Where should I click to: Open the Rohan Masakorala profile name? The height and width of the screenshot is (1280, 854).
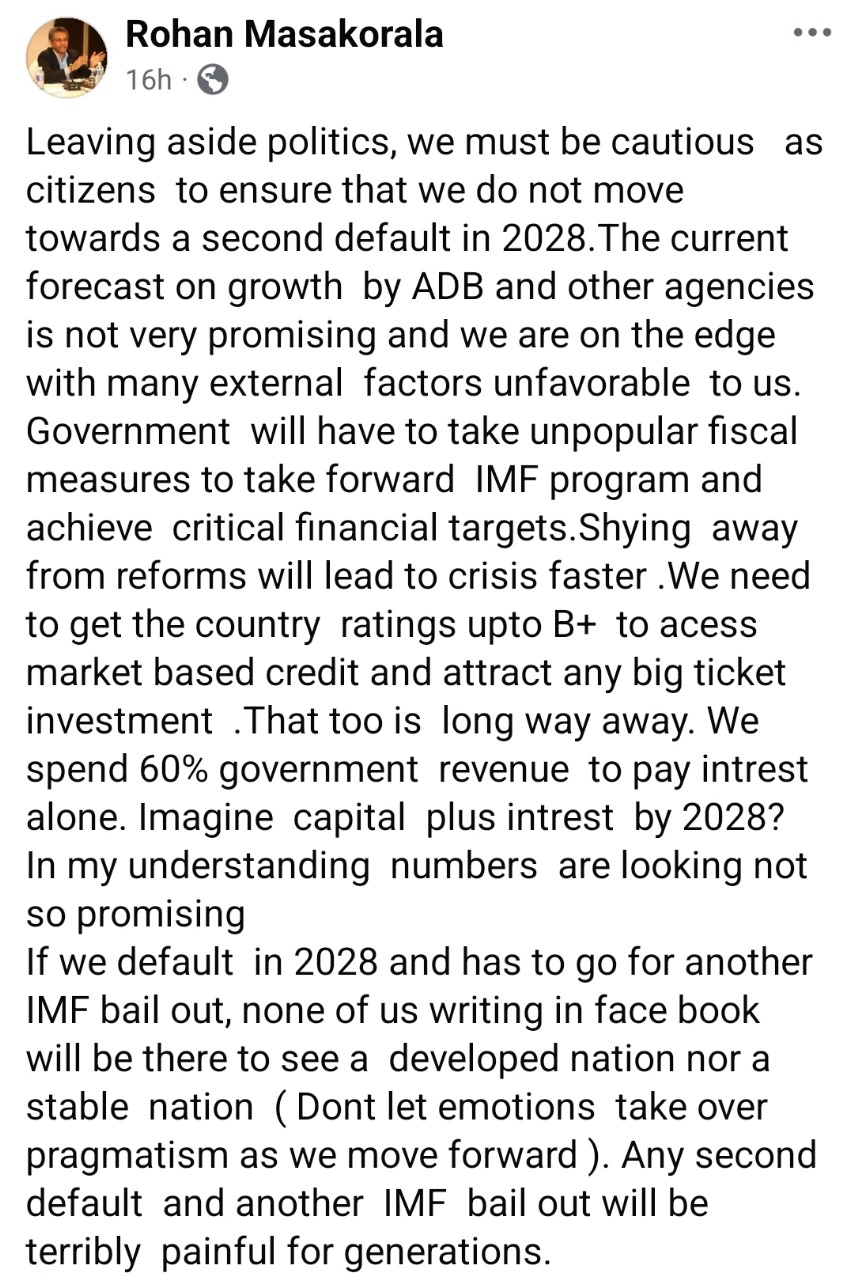[x=284, y=35]
